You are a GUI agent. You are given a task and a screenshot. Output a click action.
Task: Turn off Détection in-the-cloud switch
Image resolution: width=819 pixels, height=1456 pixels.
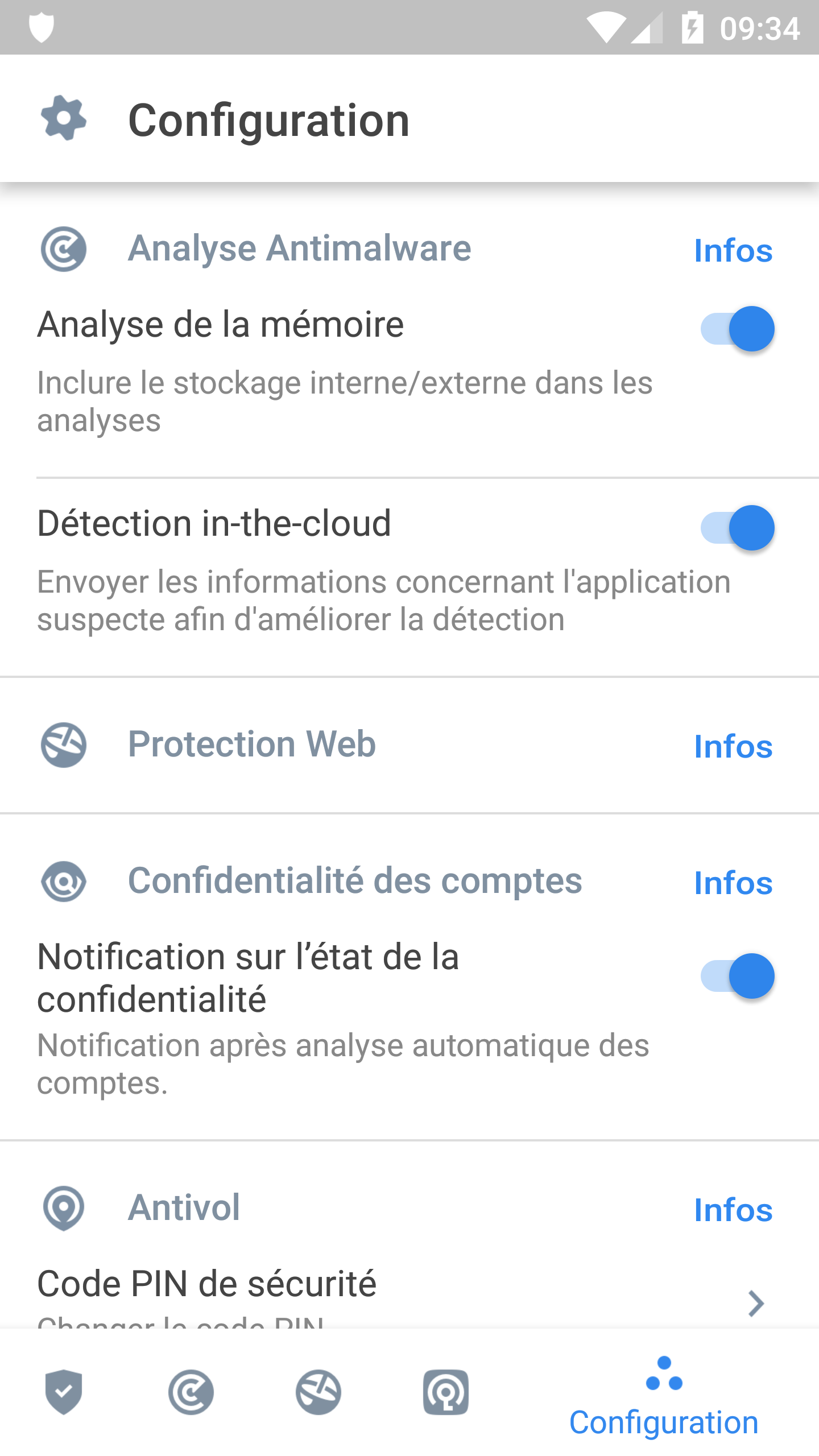(737, 528)
